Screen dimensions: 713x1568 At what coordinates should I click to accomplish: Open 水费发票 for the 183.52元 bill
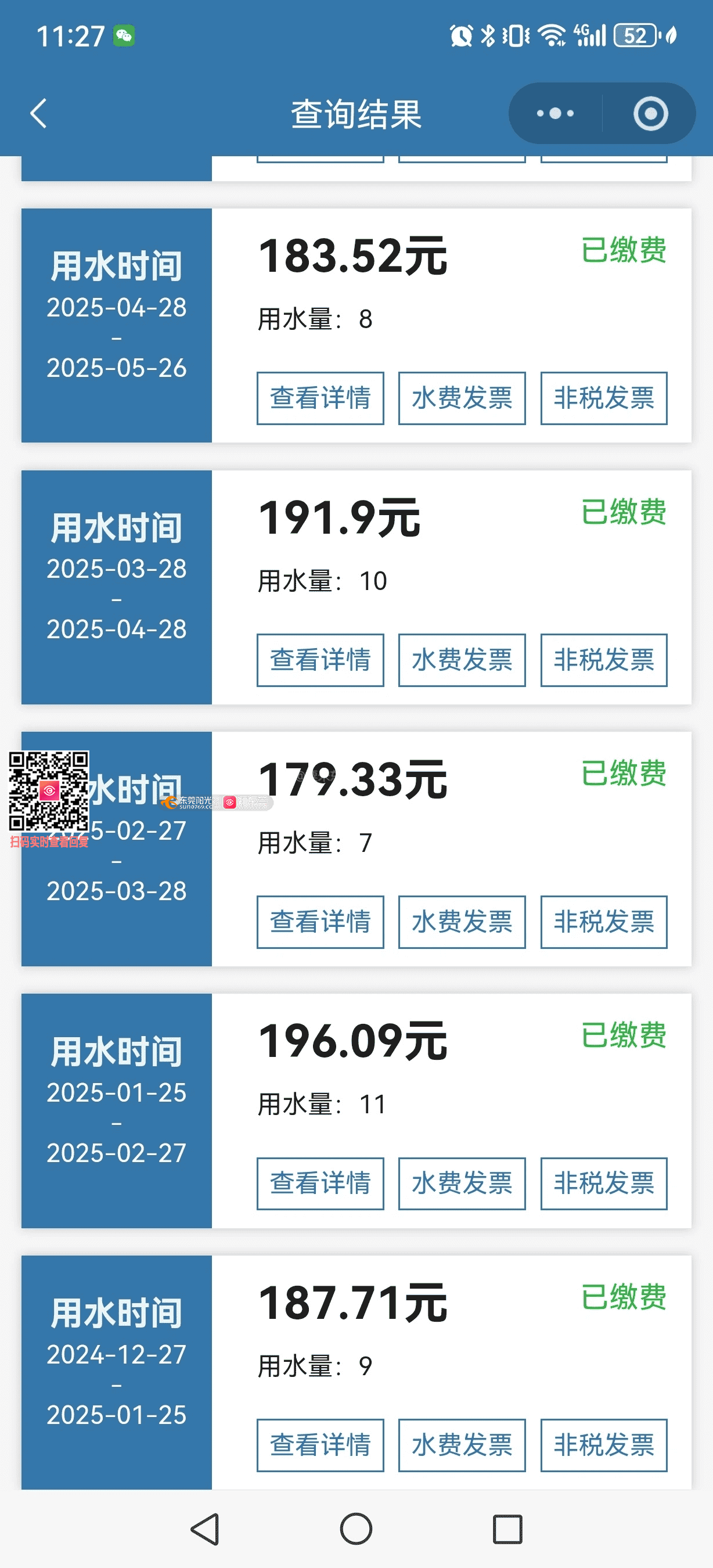(462, 398)
